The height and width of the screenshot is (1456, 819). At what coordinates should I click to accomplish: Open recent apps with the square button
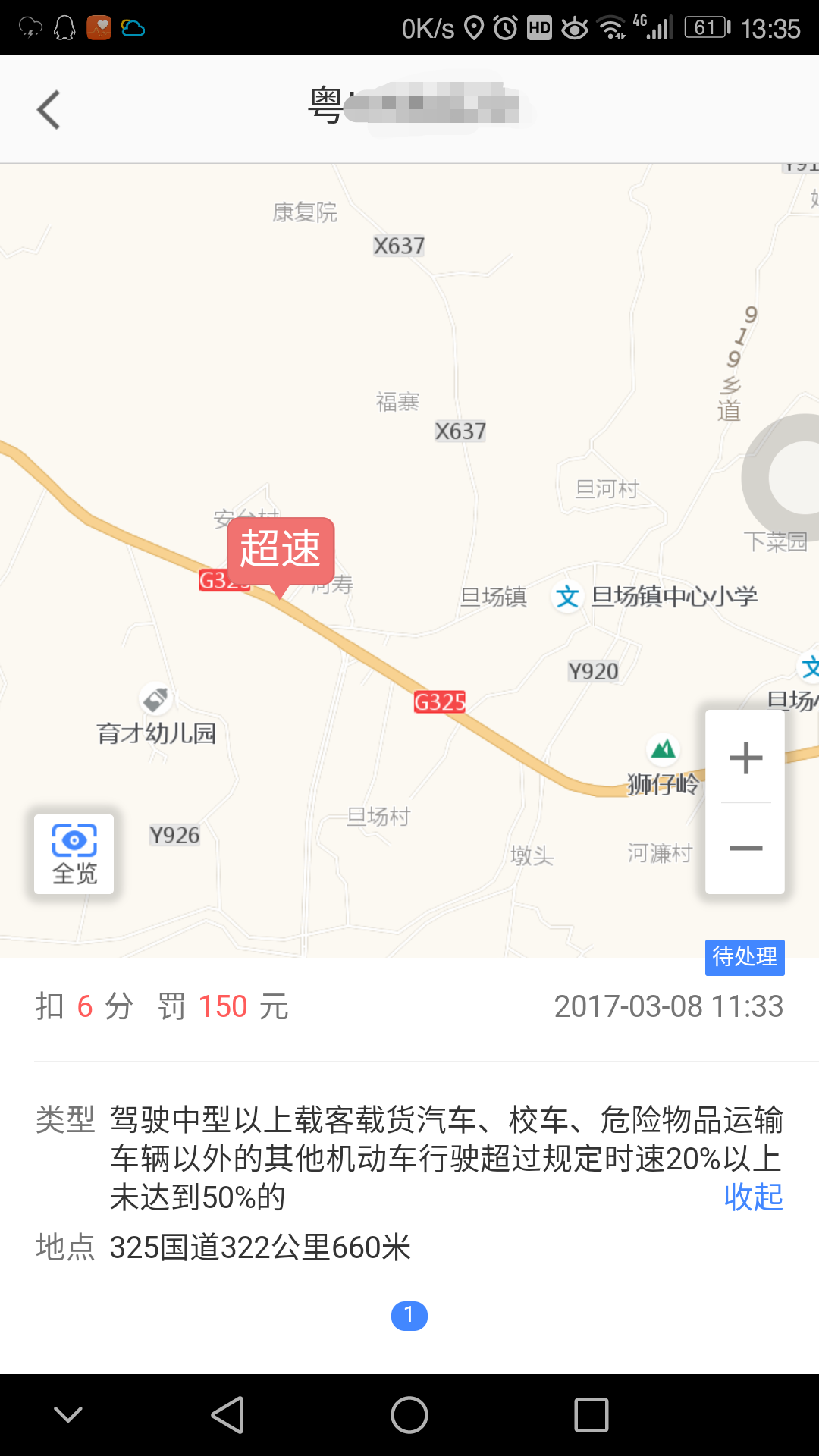tap(591, 1415)
